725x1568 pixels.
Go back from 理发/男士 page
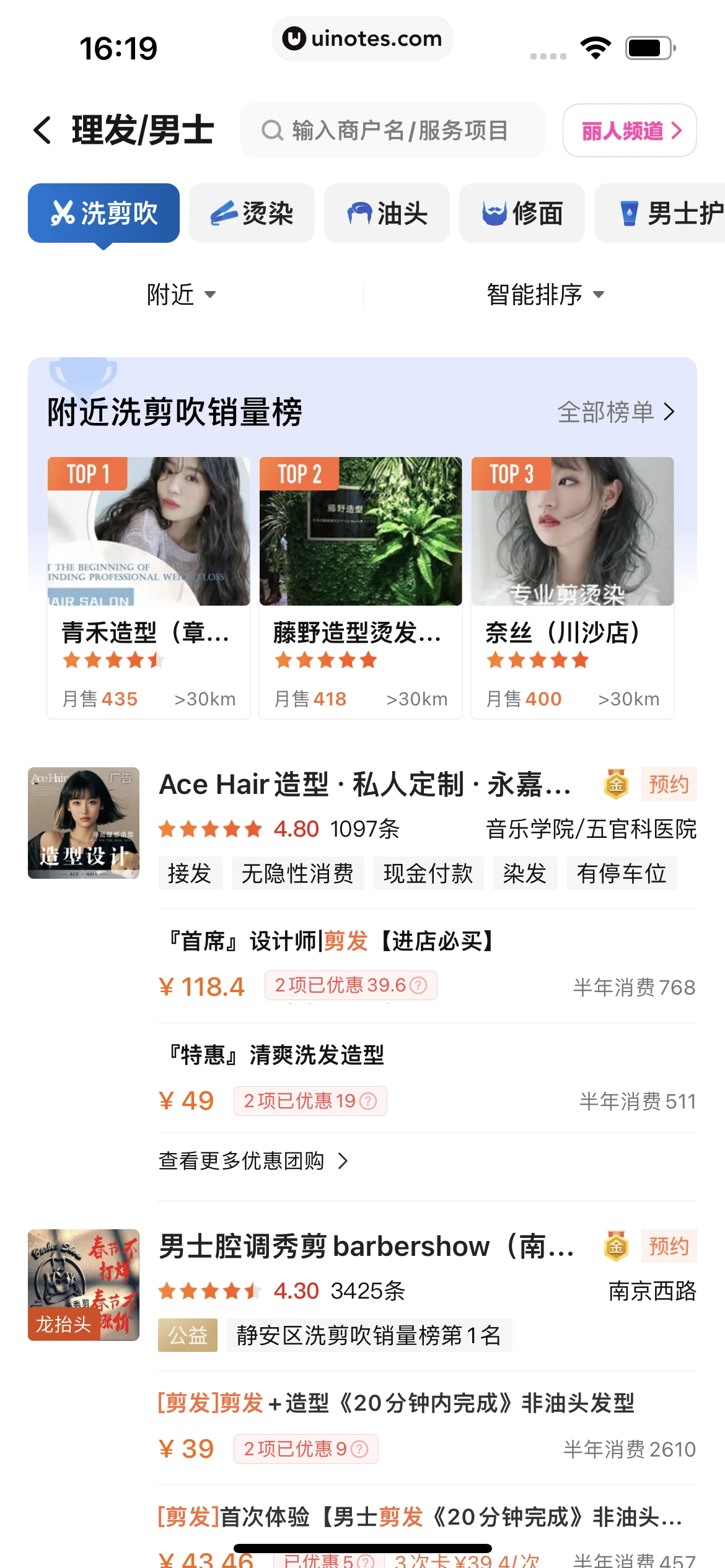[43, 130]
